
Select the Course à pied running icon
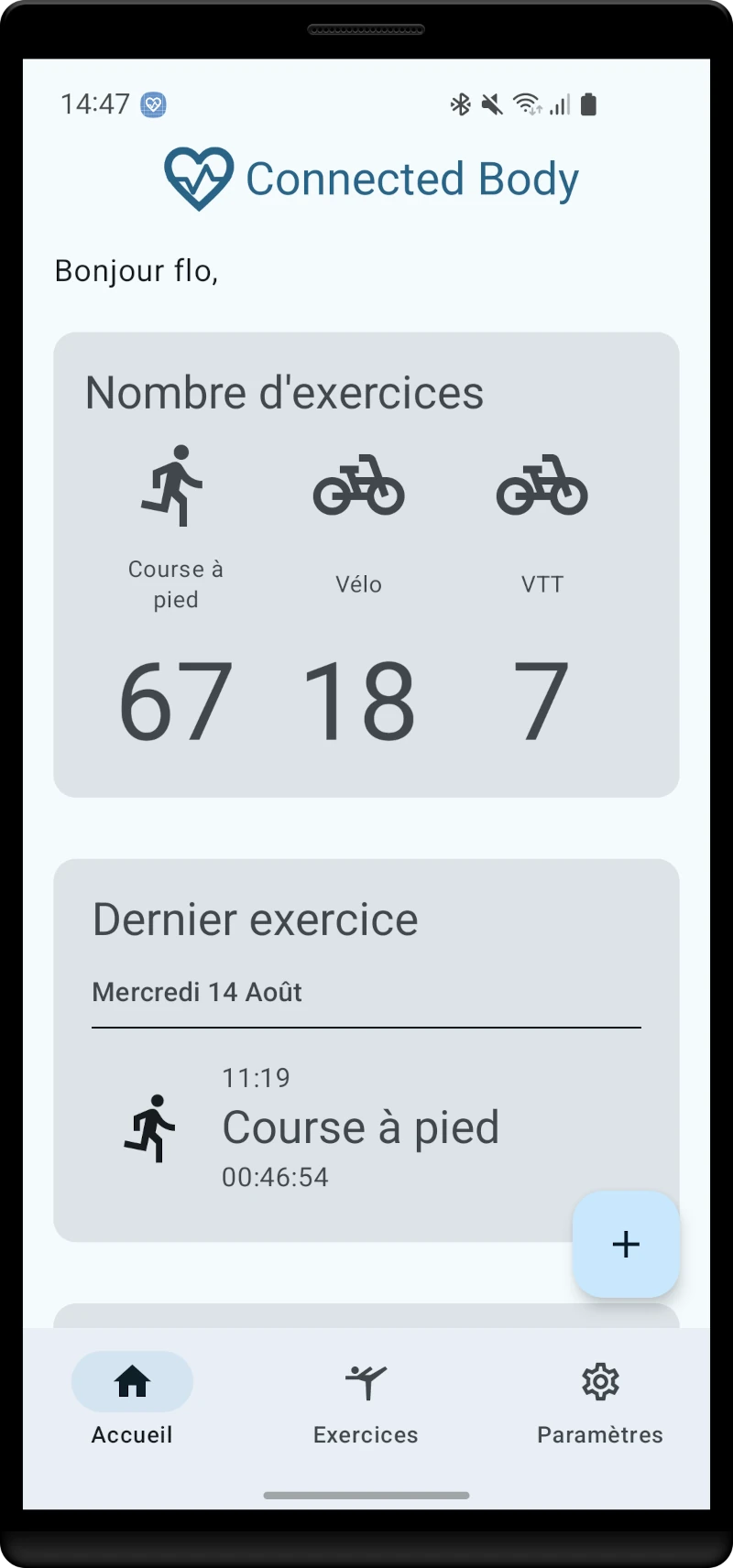[x=176, y=485]
